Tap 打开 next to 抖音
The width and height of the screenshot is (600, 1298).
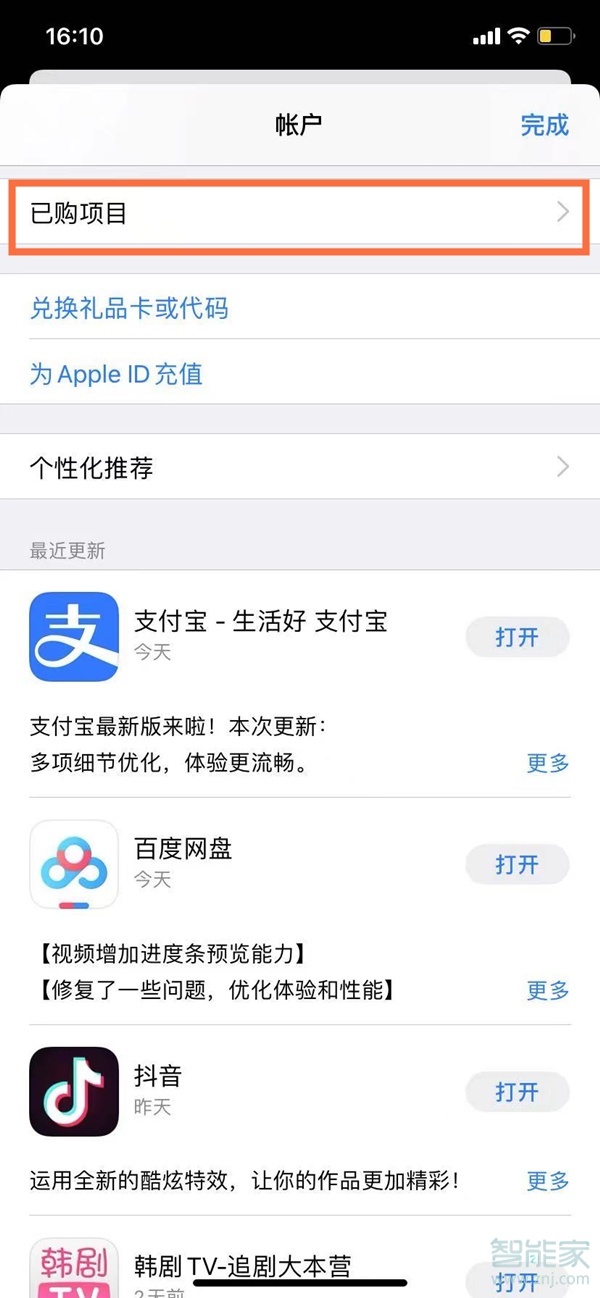pos(517,1091)
